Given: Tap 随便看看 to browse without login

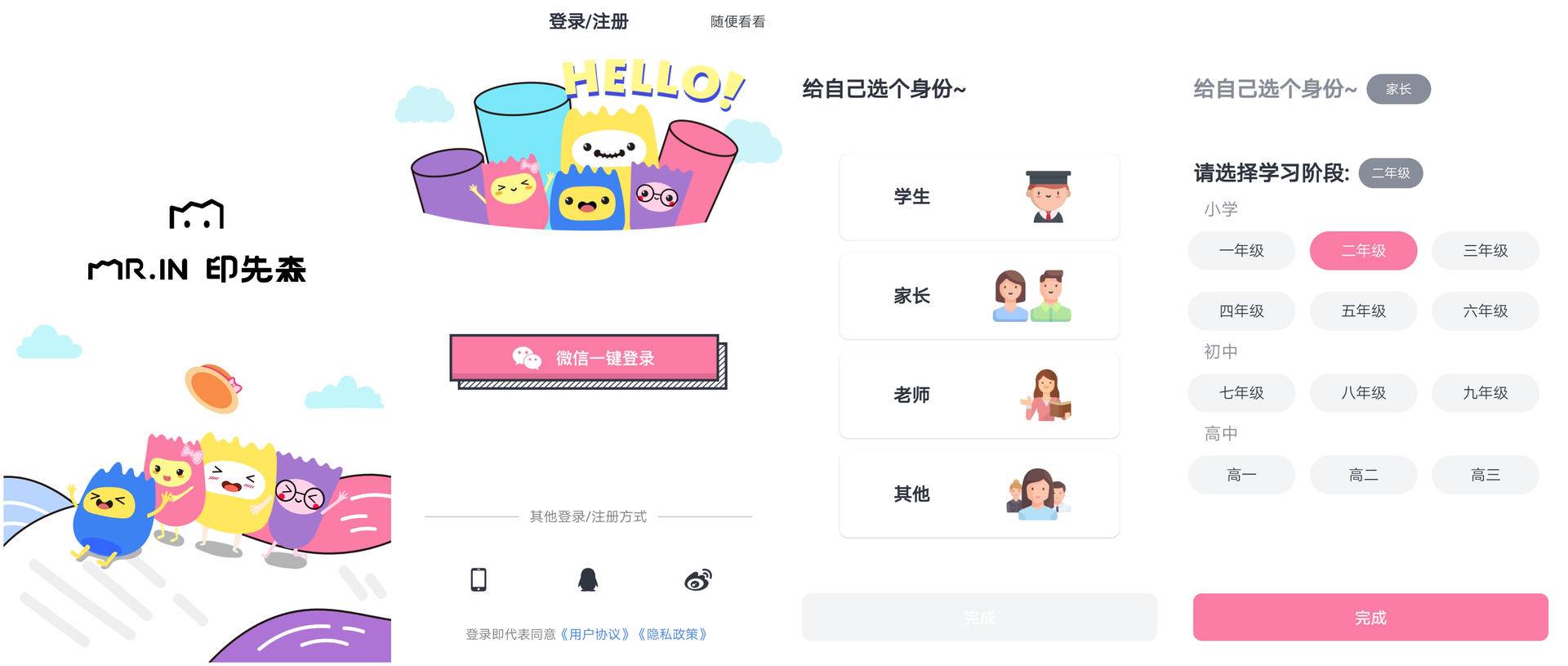Looking at the screenshot, I should (737, 22).
